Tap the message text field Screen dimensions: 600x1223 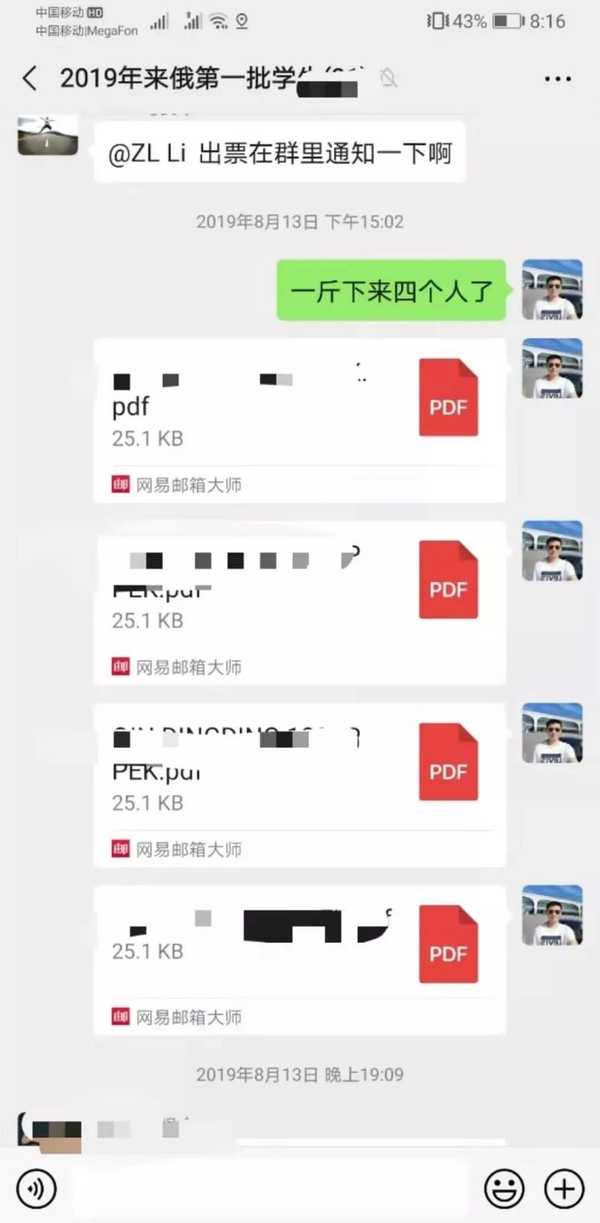pyautogui.click(x=270, y=1188)
